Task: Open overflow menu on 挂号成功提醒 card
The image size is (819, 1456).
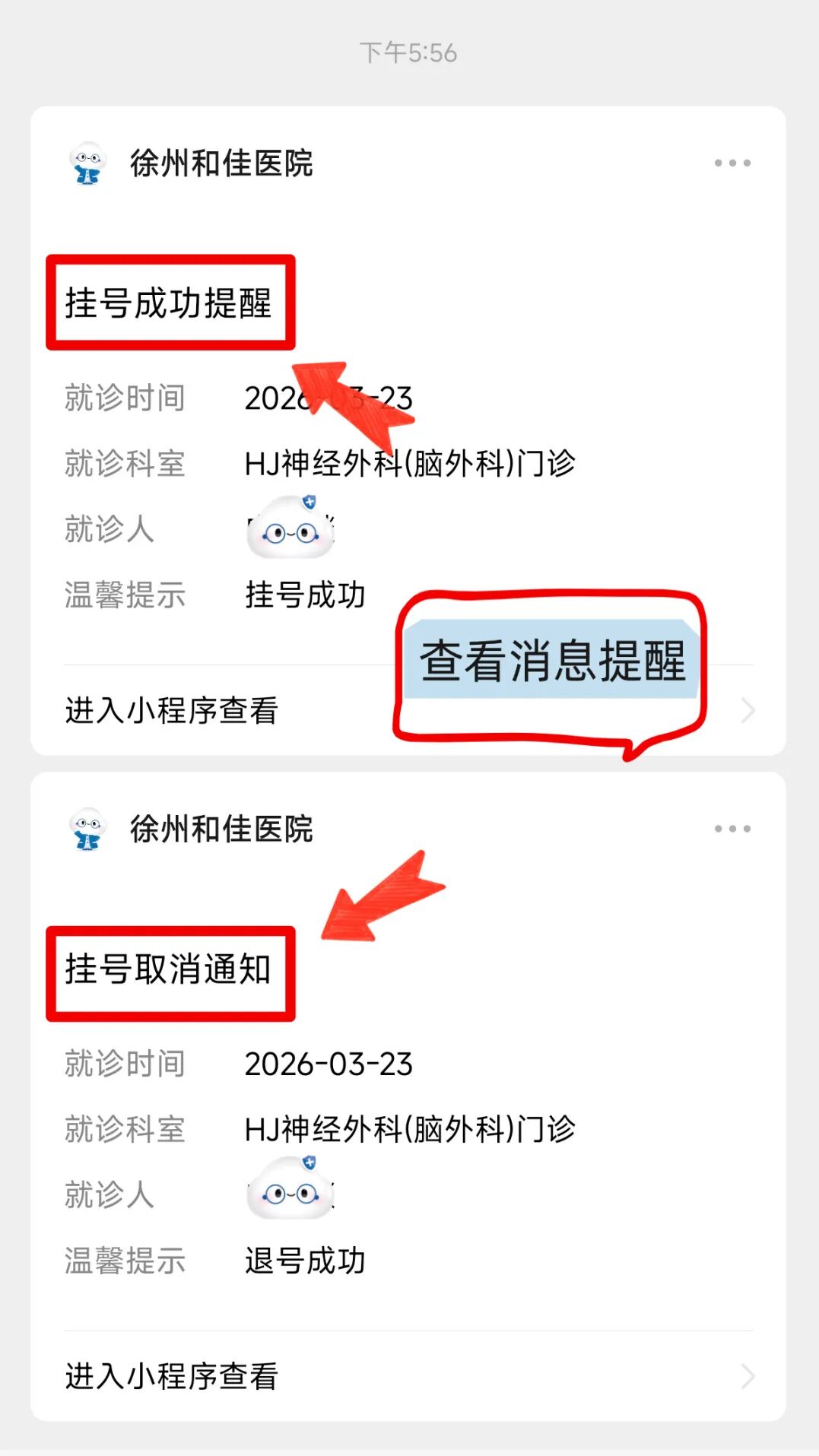Action: [732, 163]
